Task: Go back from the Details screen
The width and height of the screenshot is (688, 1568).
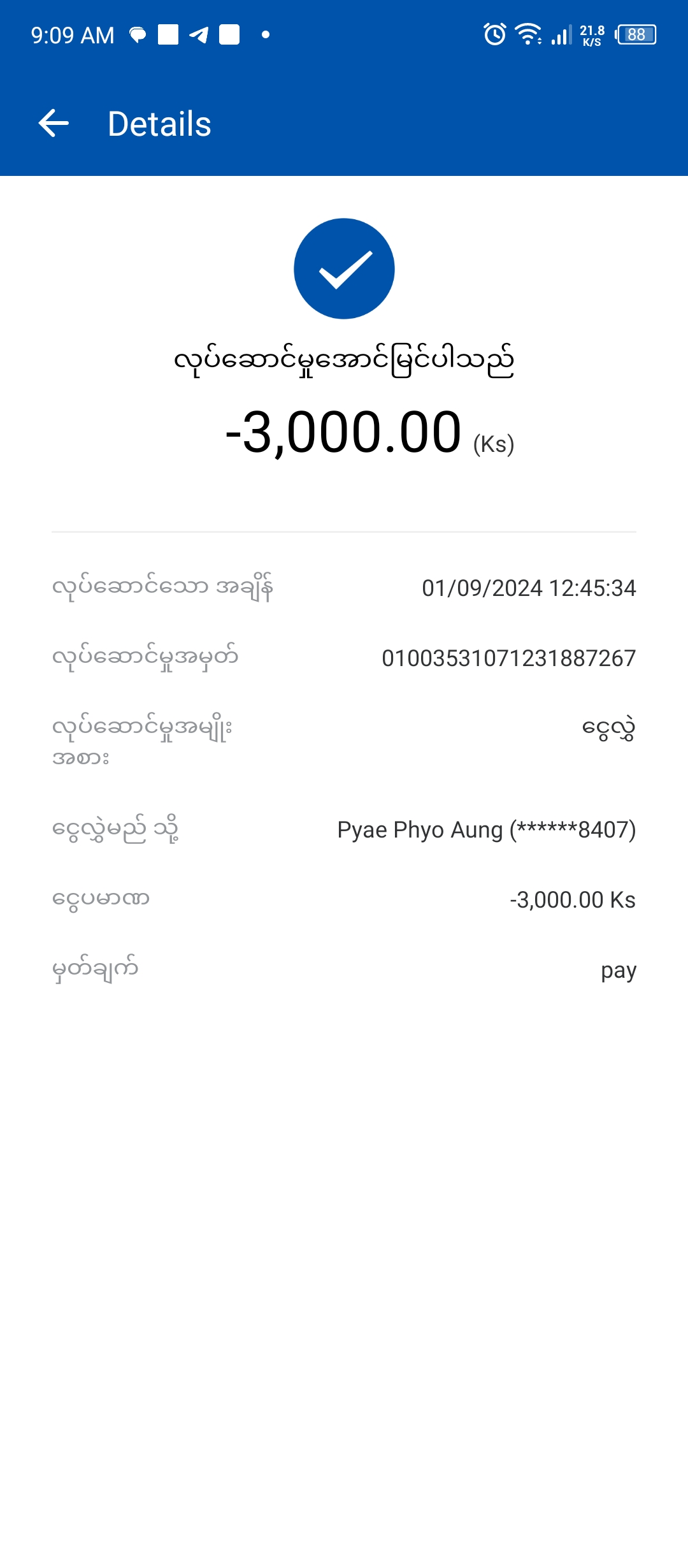Action: coord(54,123)
